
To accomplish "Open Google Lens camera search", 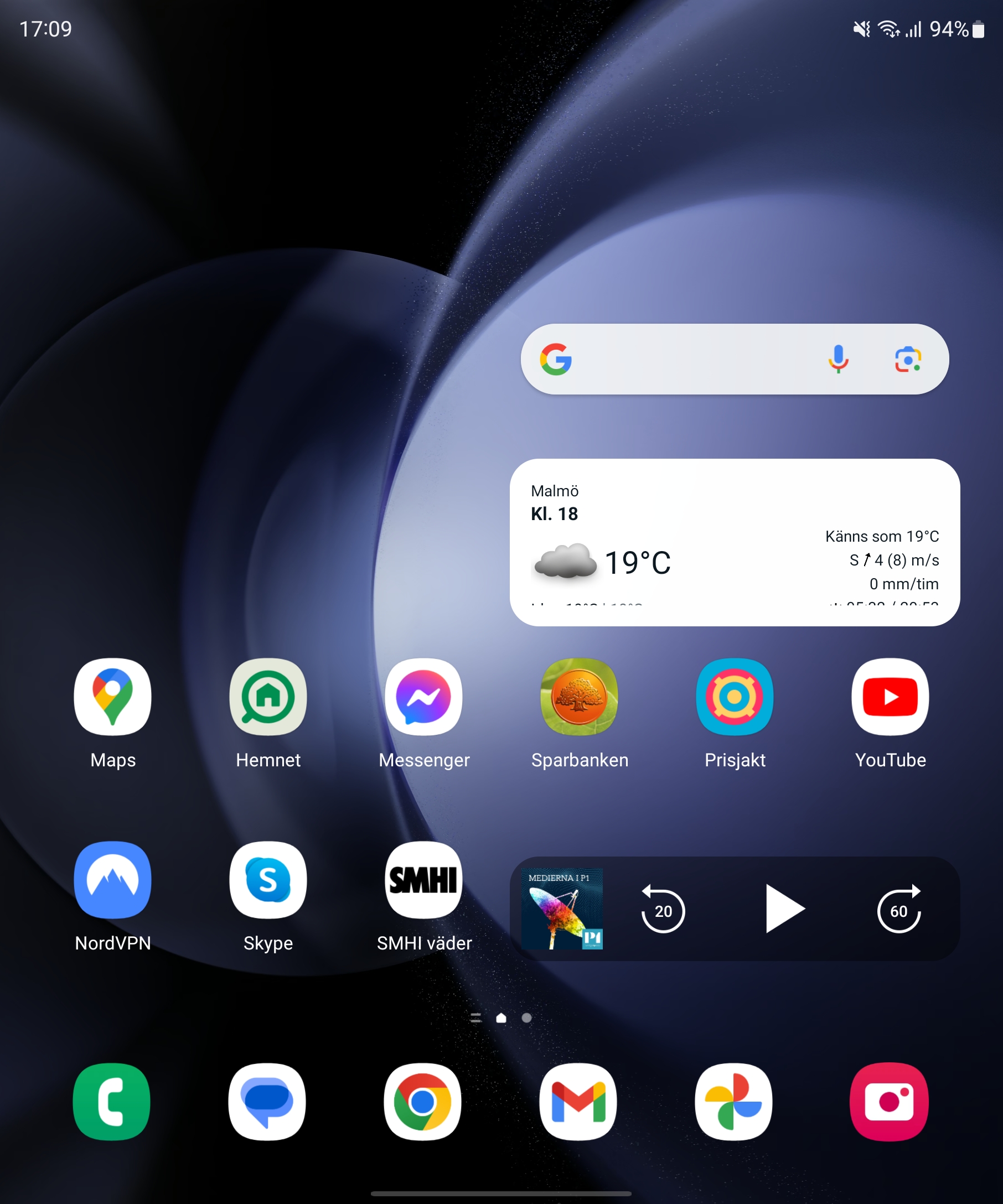I will pyautogui.click(x=908, y=360).
